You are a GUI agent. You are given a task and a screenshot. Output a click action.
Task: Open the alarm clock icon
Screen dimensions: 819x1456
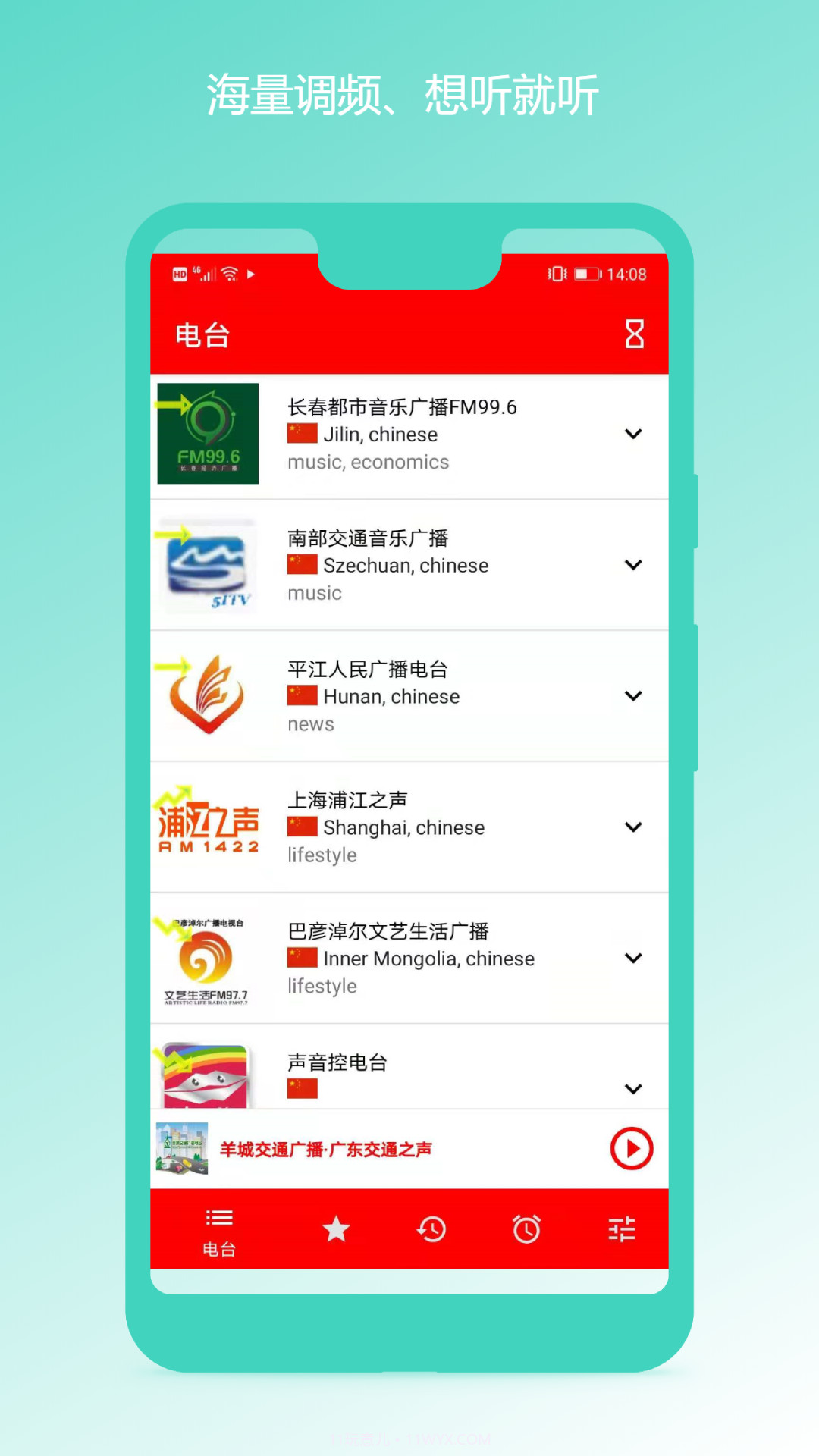[x=526, y=1227]
